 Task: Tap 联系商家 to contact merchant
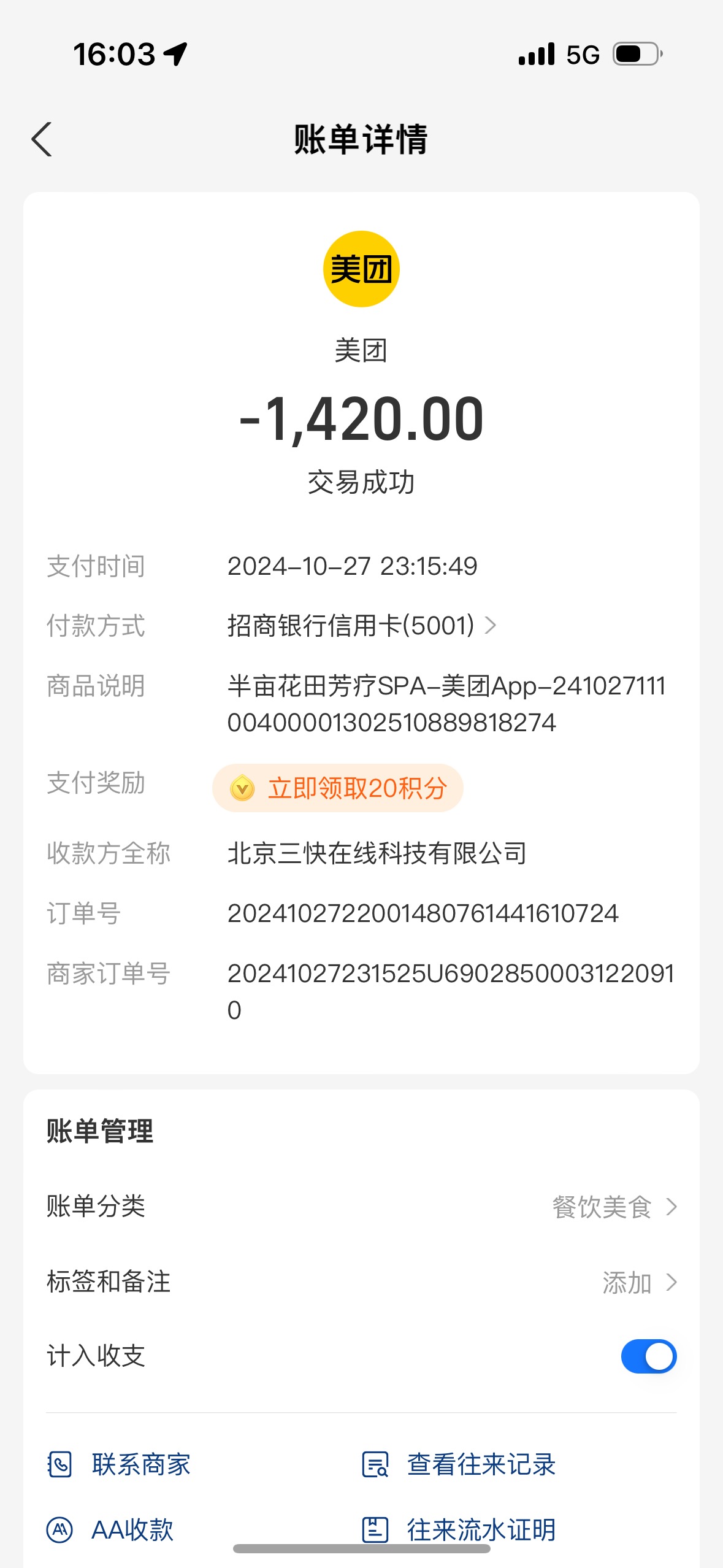(x=119, y=1464)
